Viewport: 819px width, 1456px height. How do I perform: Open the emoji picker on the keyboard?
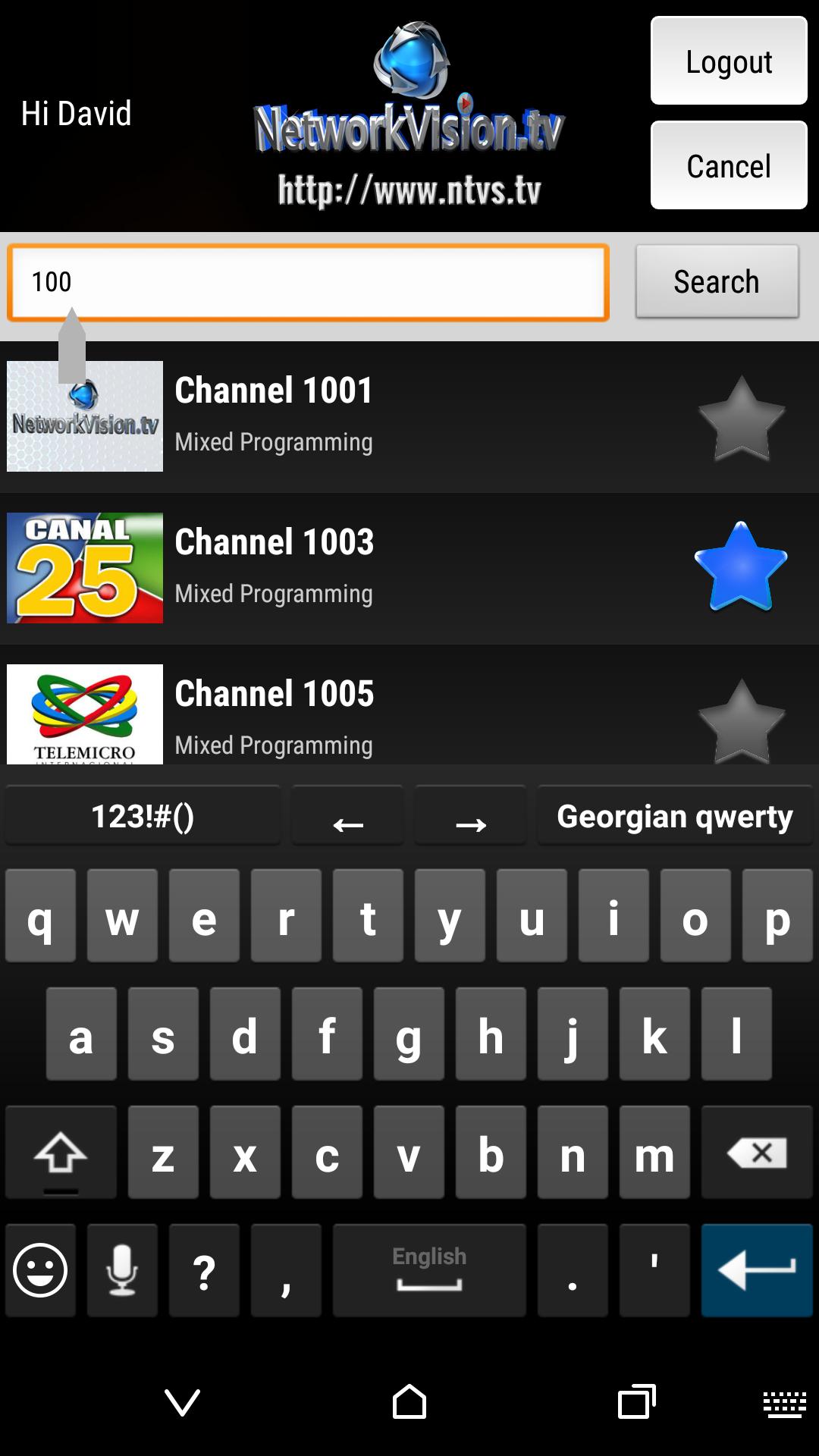coord(39,1270)
